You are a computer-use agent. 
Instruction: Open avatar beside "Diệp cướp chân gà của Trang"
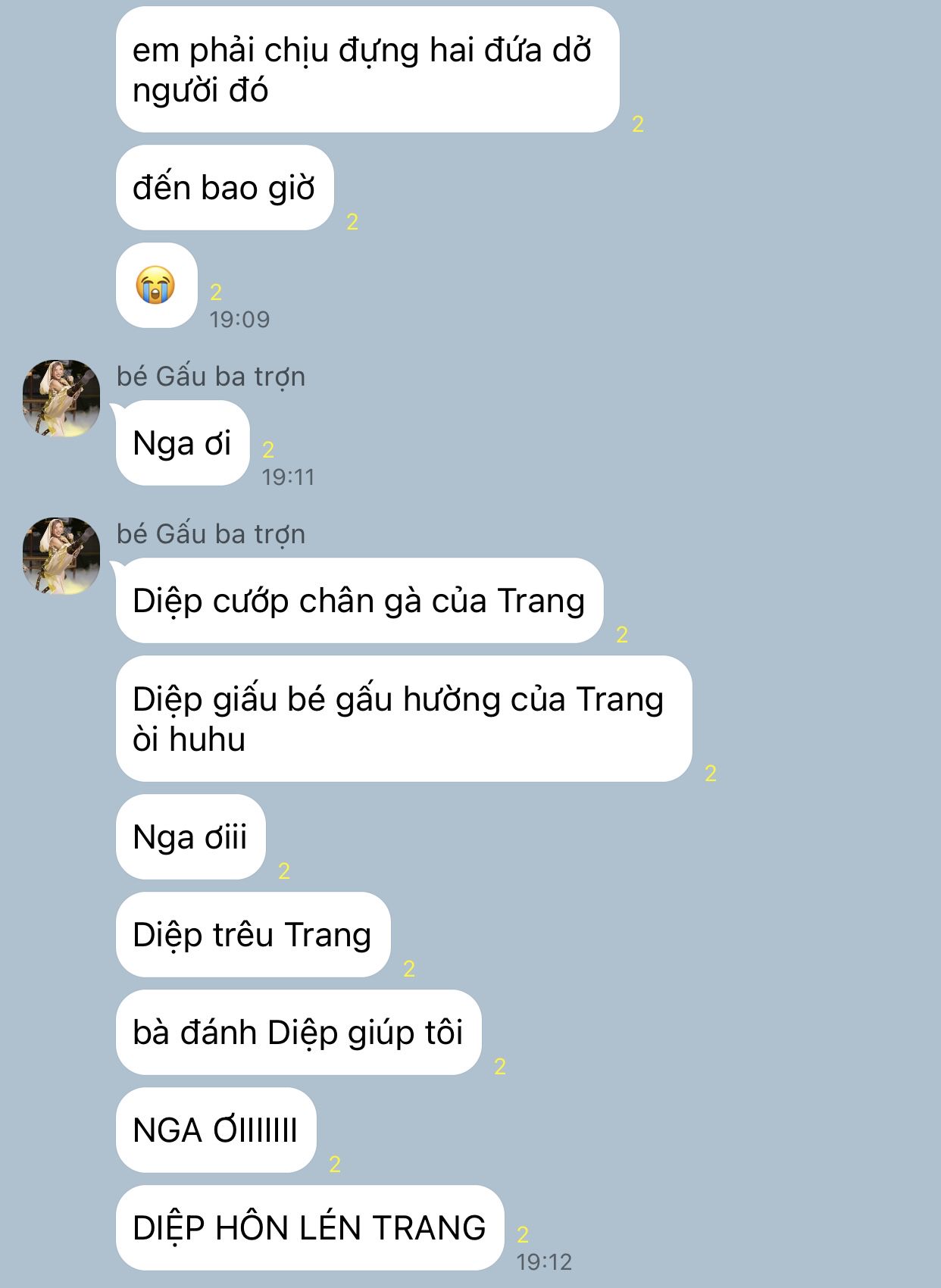[x=61, y=556]
